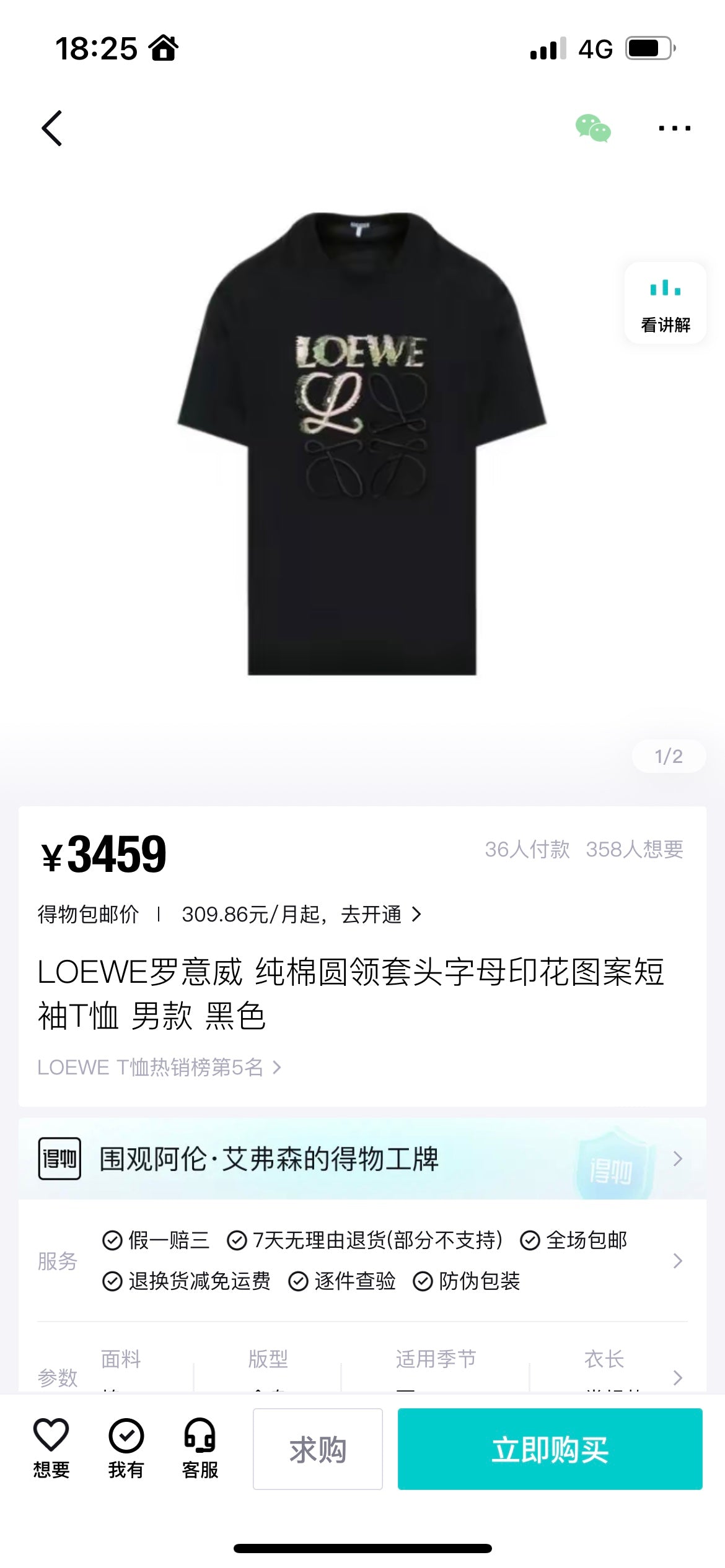Tap the 求购 bid button
The width and height of the screenshot is (725, 1568).
point(317,1449)
